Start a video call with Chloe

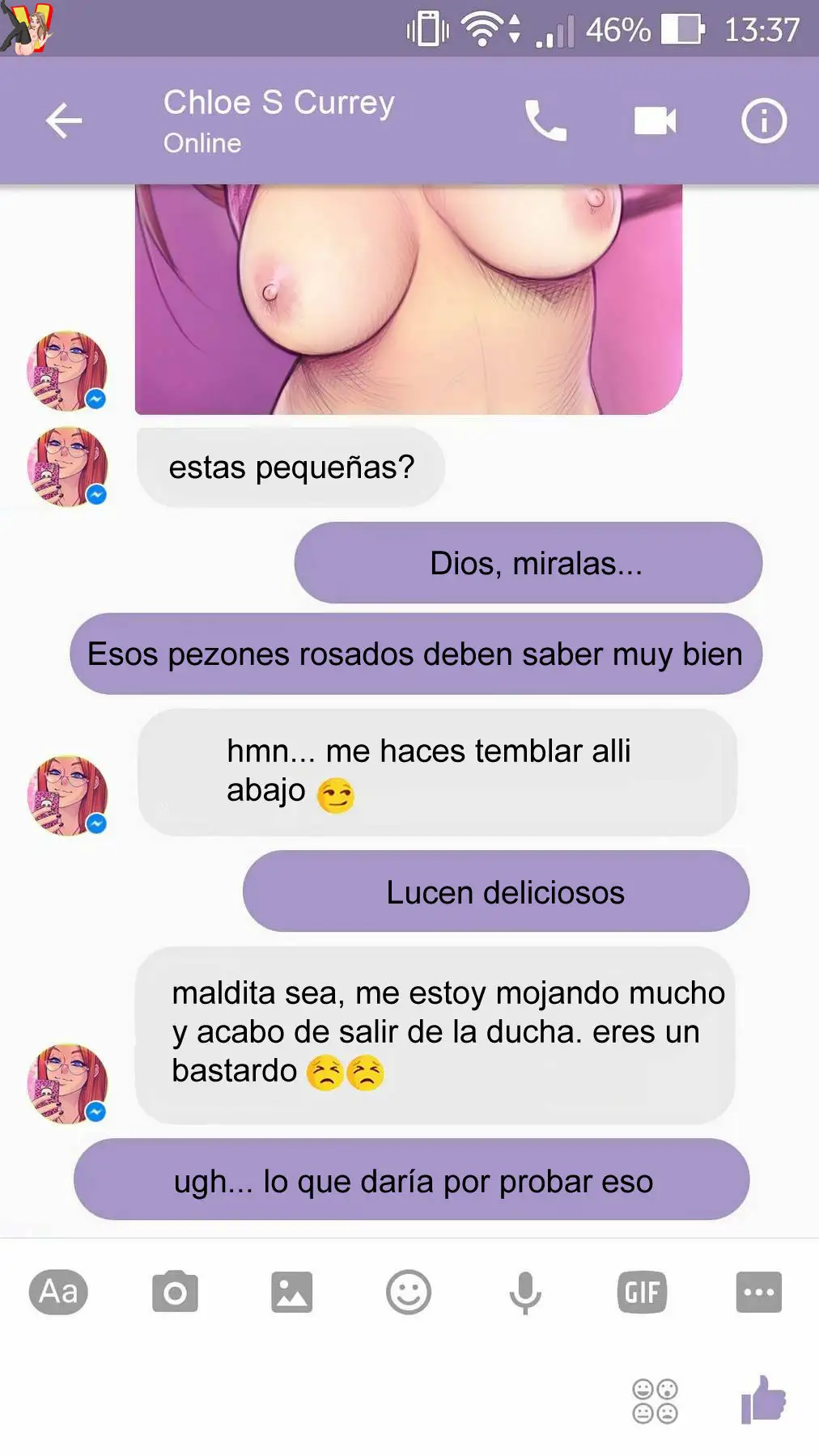click(655, 121)
